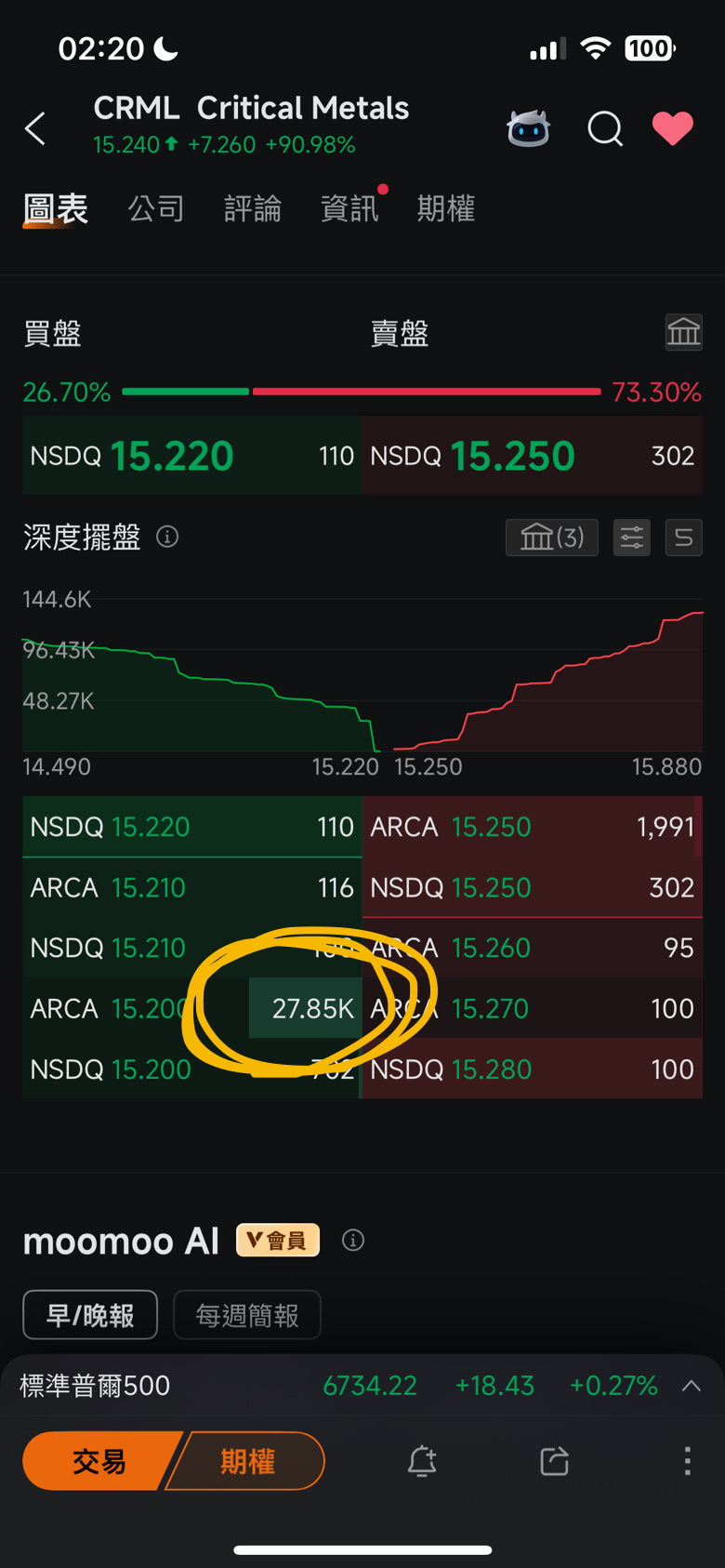
Task: Change depth level count button showing 5
Action: (684, 538)
